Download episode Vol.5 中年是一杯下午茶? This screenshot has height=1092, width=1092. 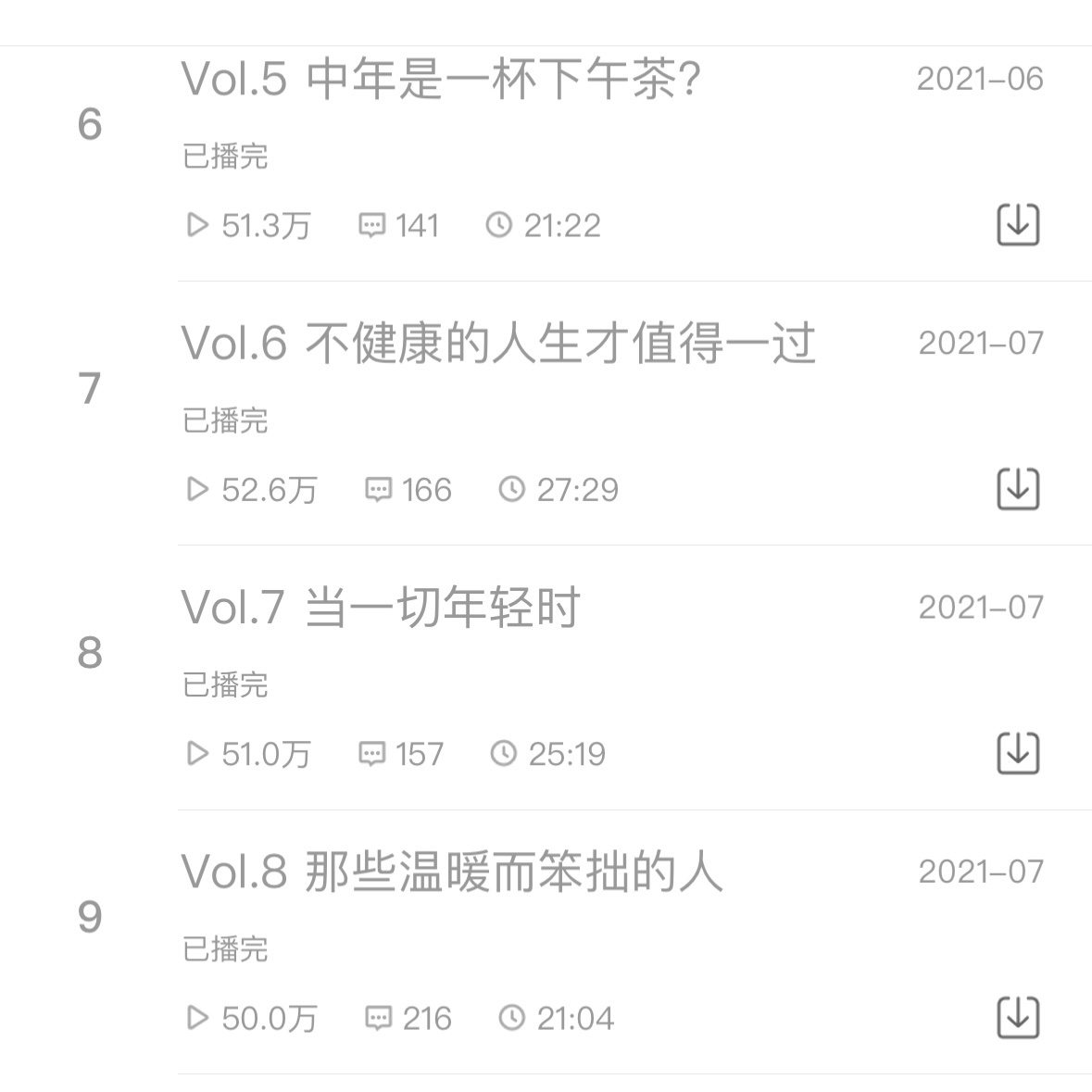pyautogui.click(x=1018, y=225)
